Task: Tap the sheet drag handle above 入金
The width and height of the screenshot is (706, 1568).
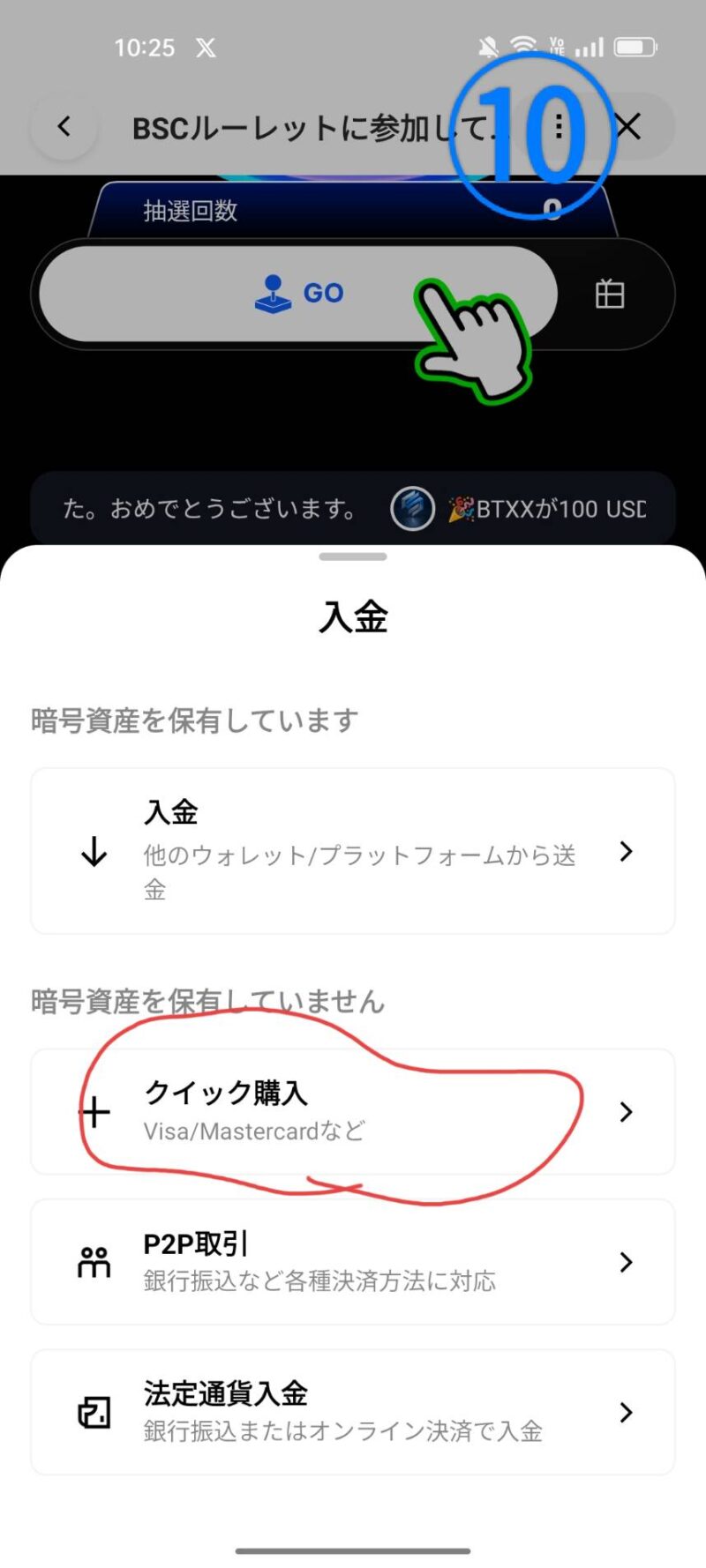Action: [x=353, y=556]
